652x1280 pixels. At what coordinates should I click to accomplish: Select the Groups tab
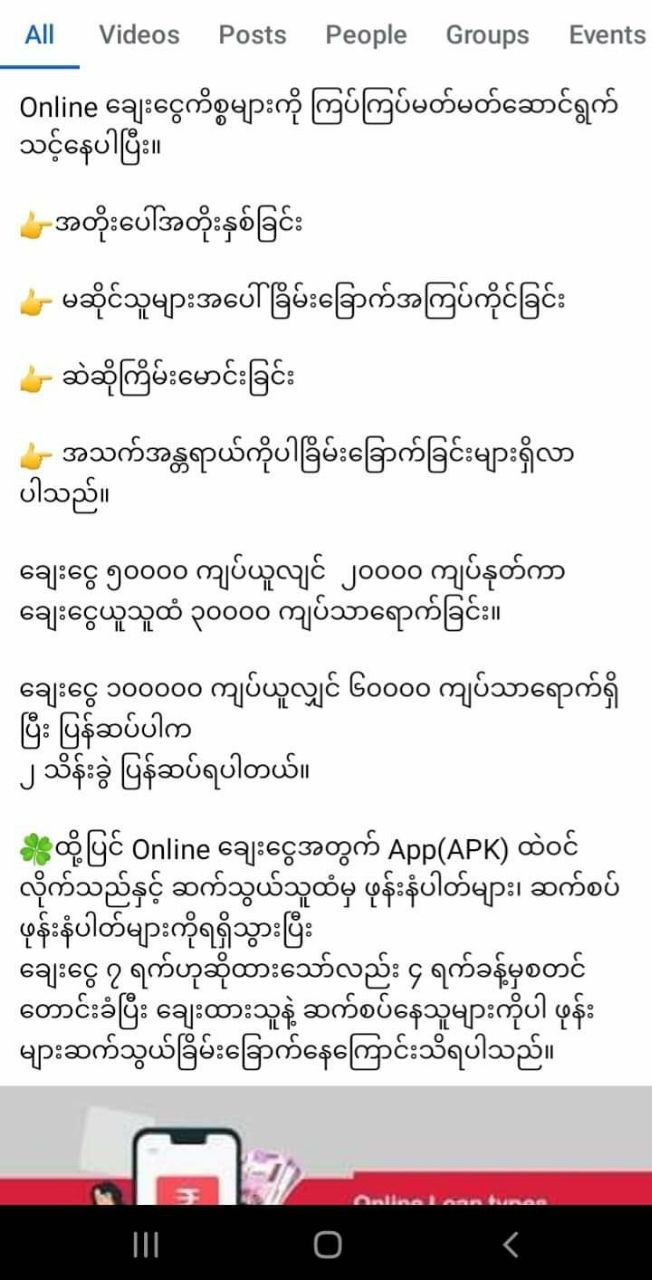[x=487, y=35]
